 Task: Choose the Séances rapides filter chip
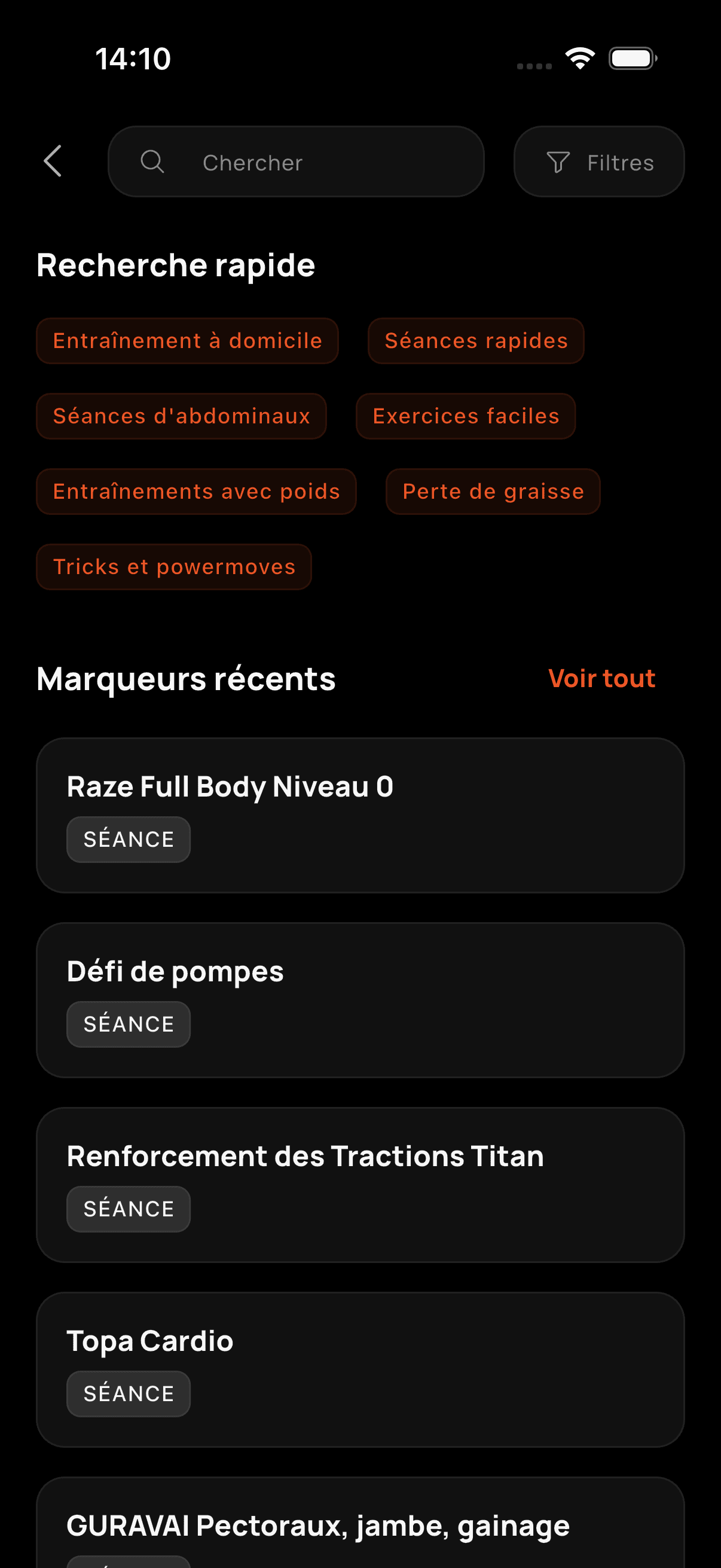click(475, 340)
